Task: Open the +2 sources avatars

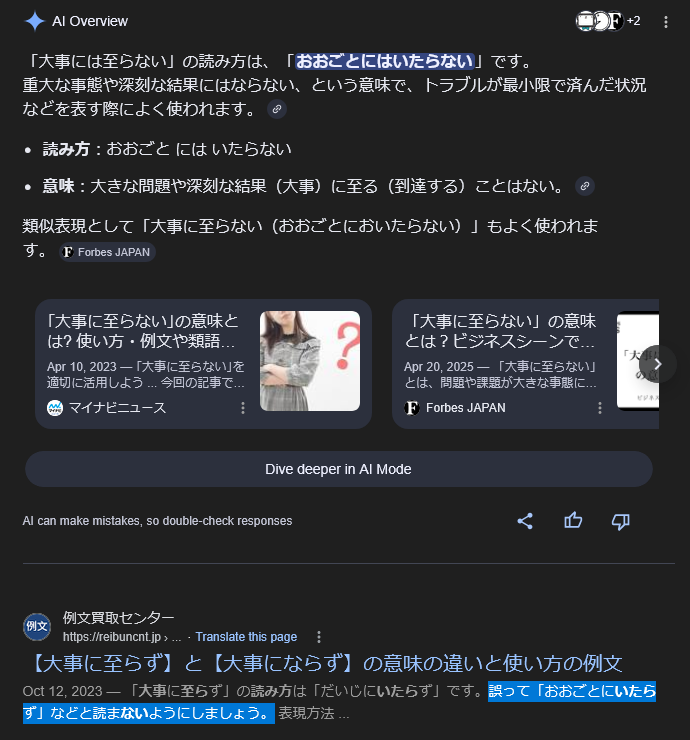Action: pyautogui.click(x=608, y=21)
